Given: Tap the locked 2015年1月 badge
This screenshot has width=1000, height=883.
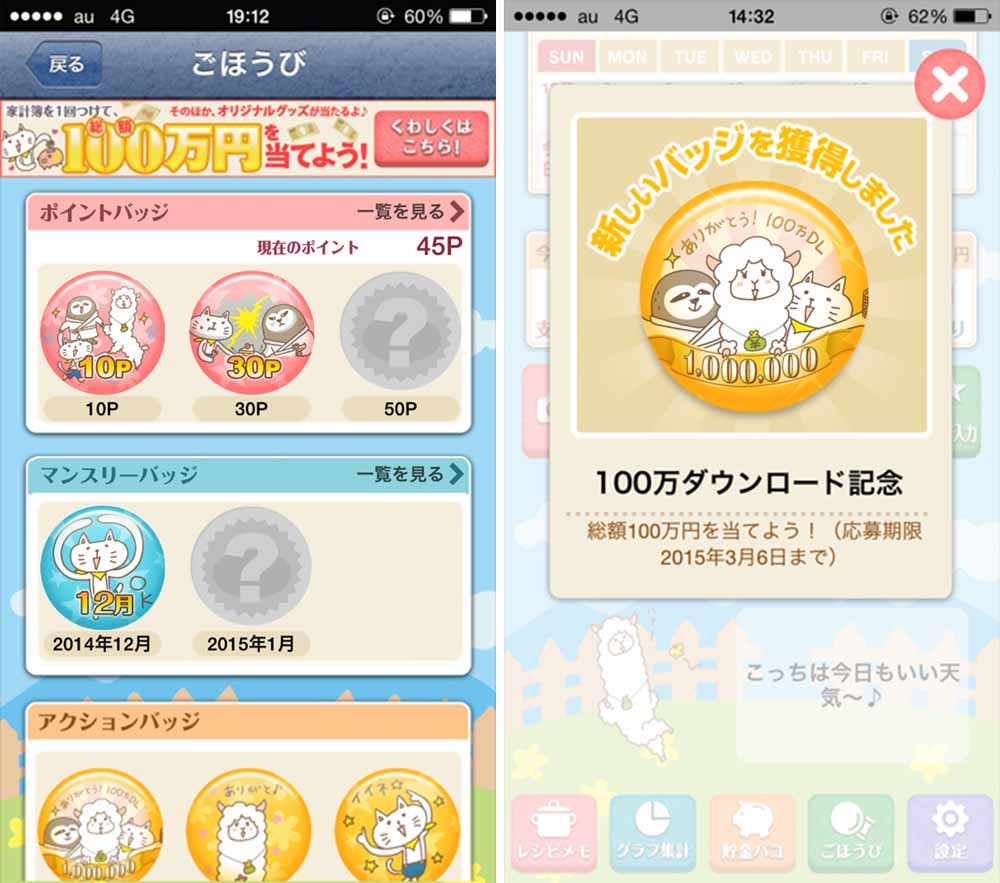Looking at the screenshot, I should pos(251,569).
